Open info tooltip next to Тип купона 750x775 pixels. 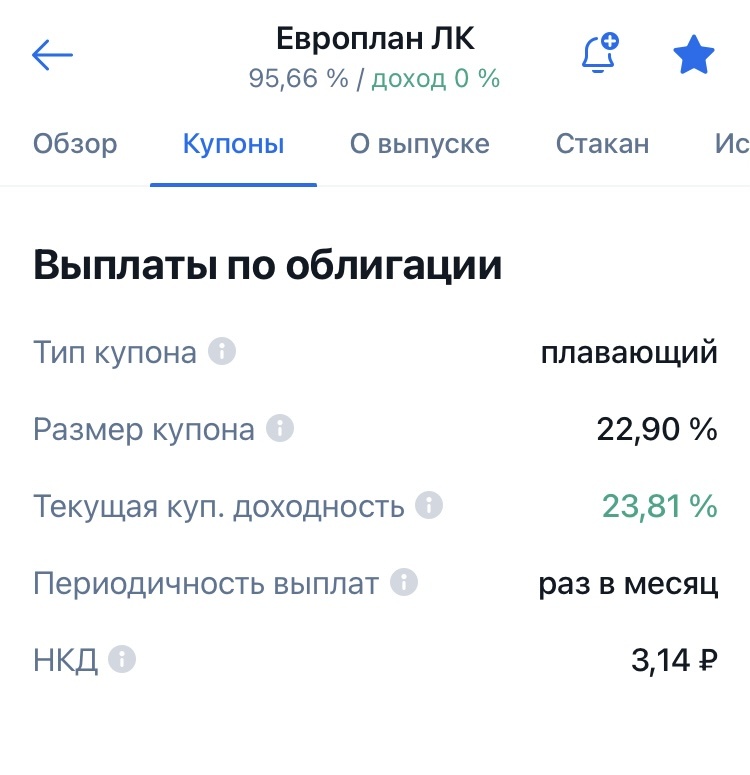tap(222, 351)
